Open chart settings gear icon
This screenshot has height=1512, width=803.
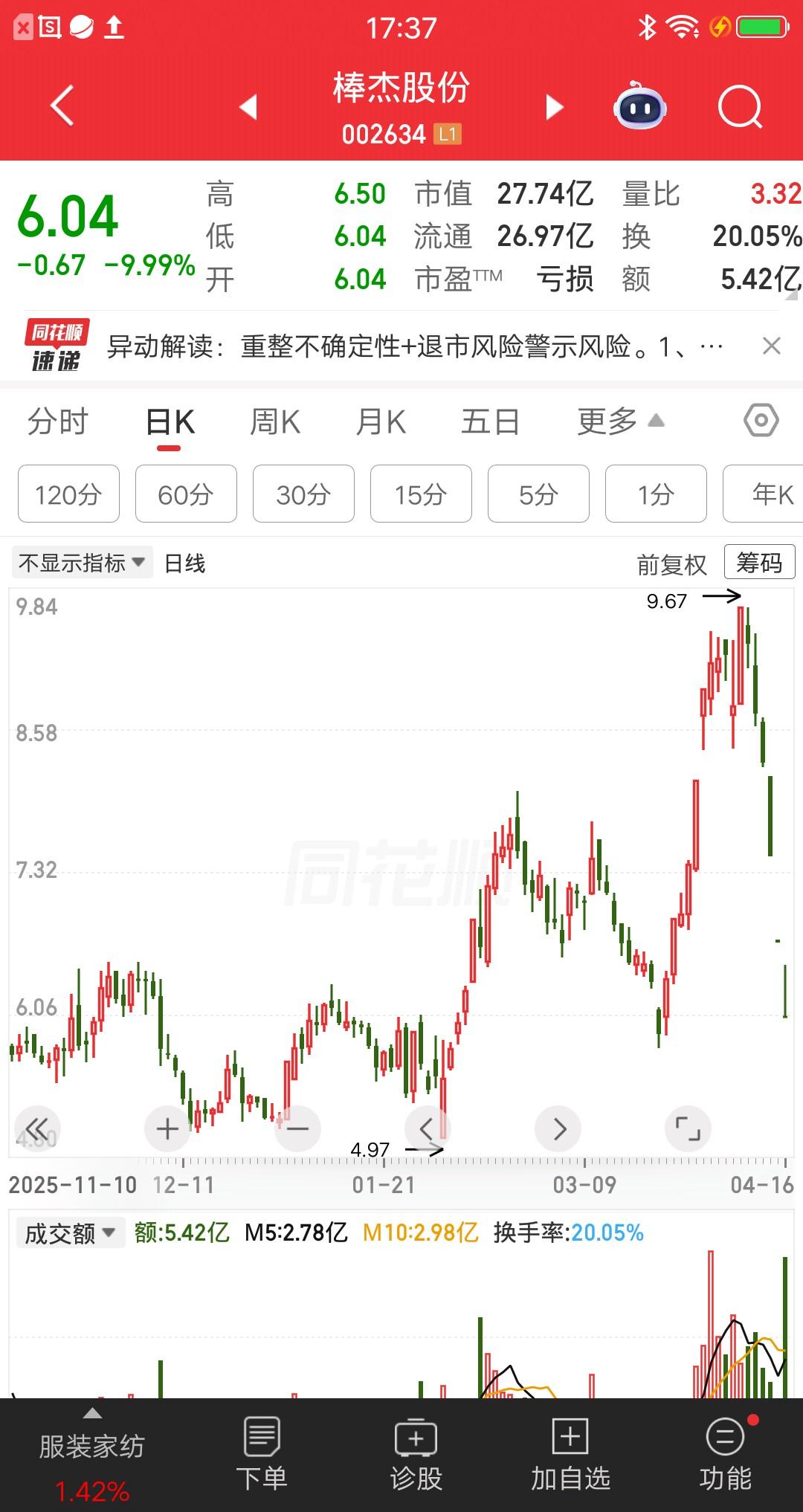[761, 421]
